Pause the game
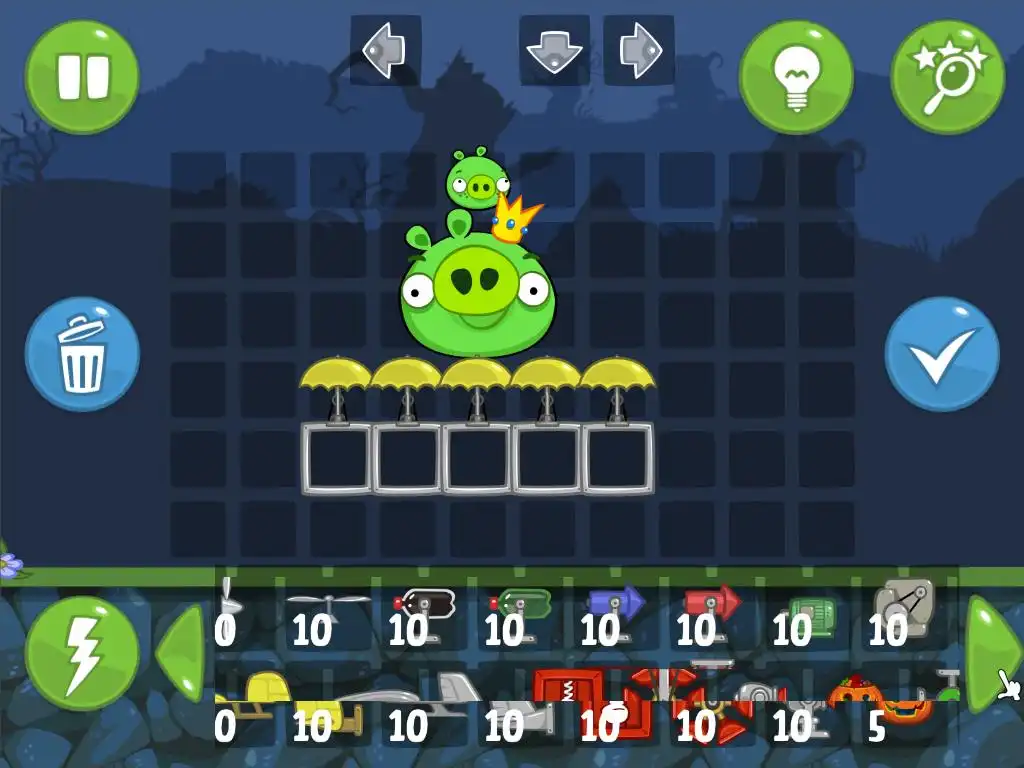The width and height of the screenshot is (1024, 768). (82, 77)
